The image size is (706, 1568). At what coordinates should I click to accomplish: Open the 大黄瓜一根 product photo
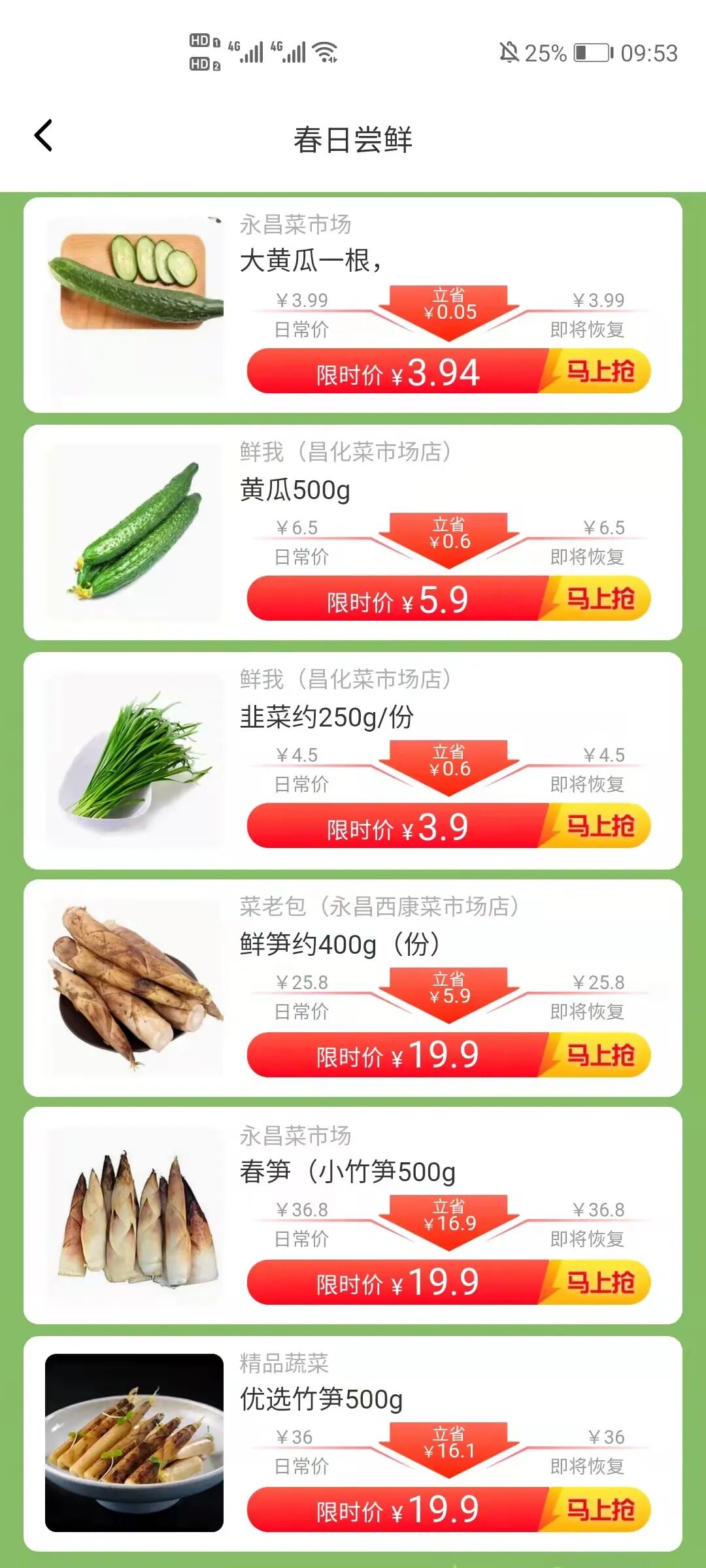coord(135,304)
